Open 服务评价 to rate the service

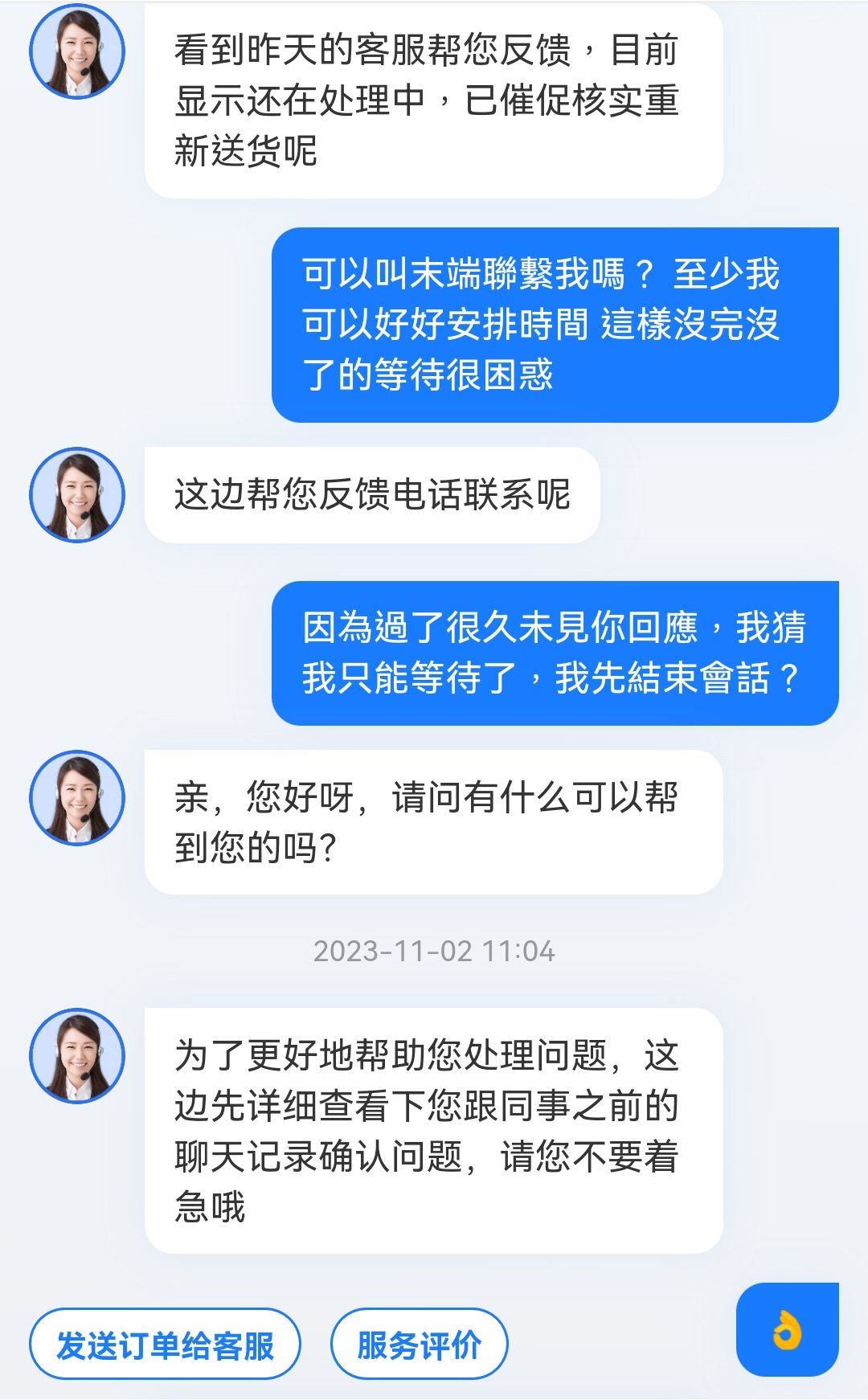419,1345
